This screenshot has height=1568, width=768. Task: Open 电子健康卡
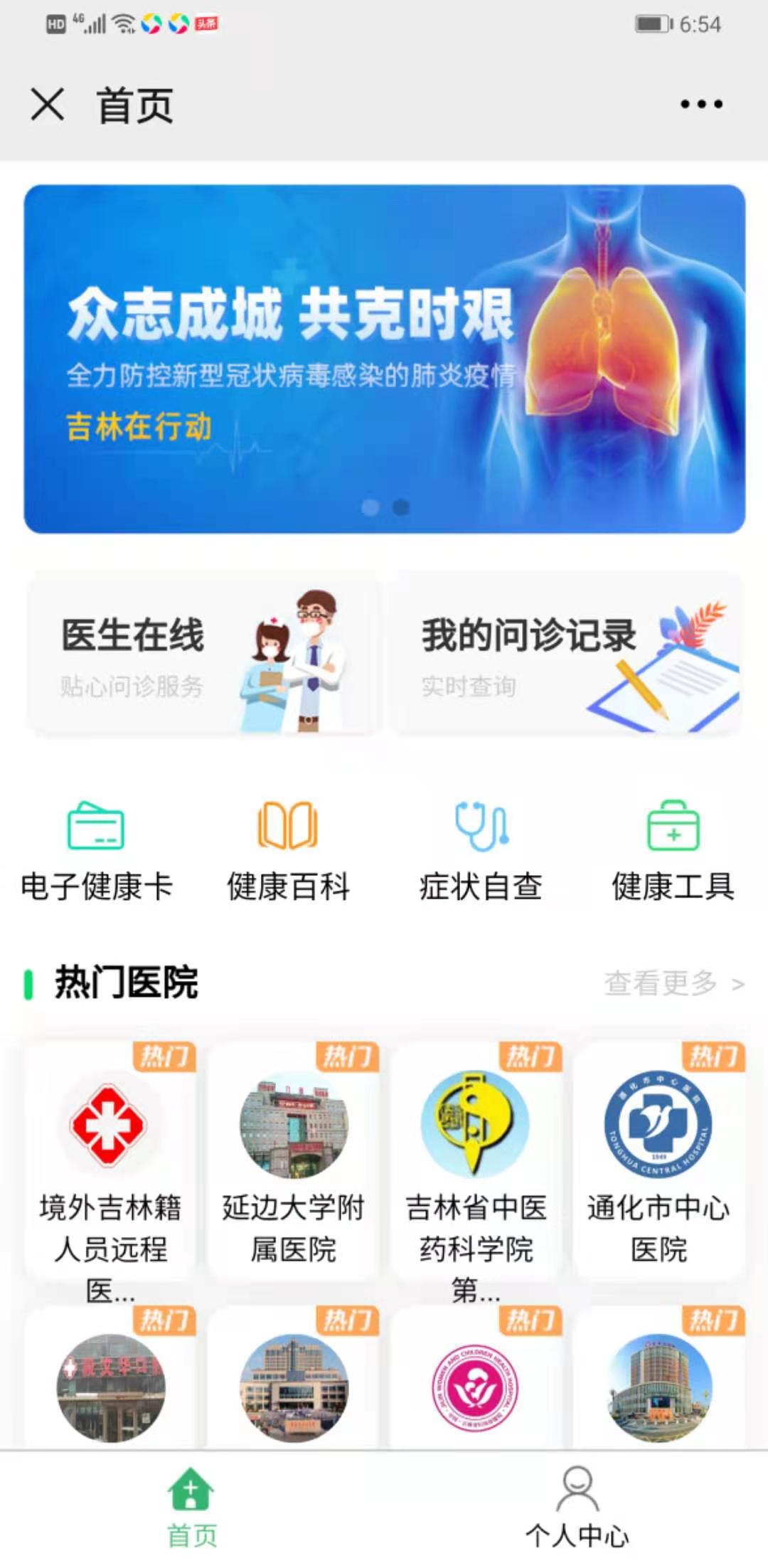(97, 852)
